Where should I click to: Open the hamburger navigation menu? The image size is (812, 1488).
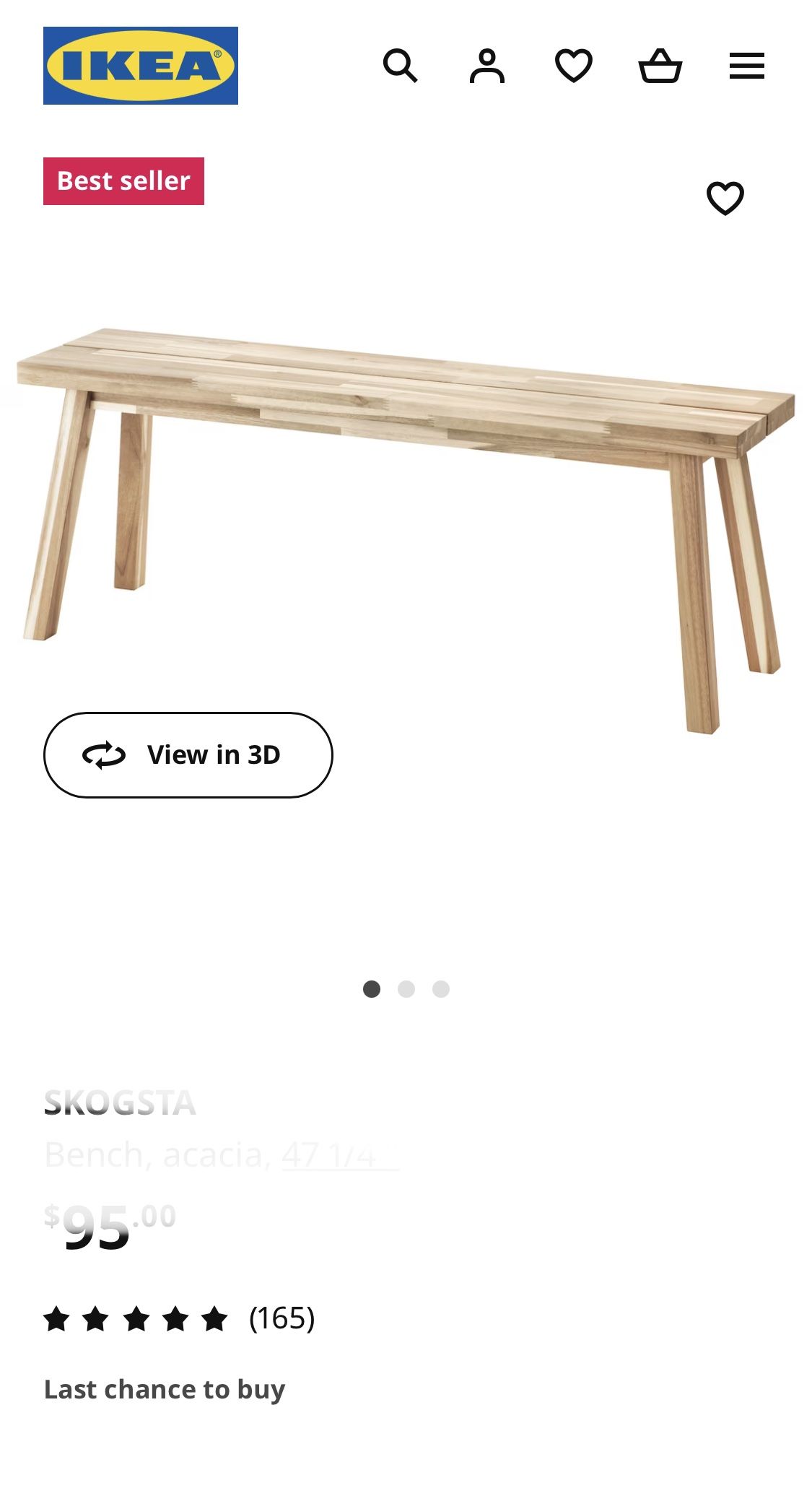748,66
